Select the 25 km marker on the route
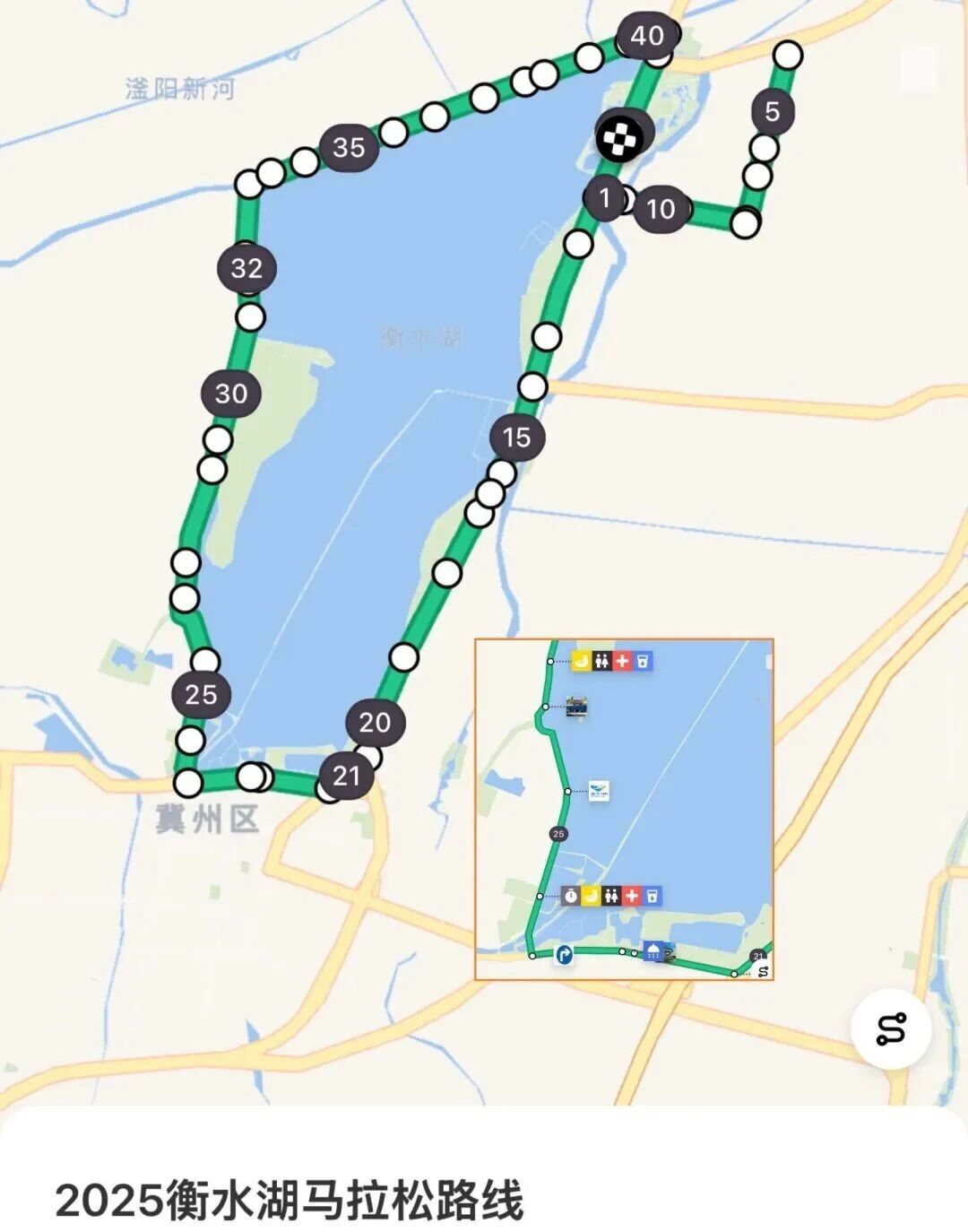The width and height of the screenshot is (968, 1232). coord(202,694)
